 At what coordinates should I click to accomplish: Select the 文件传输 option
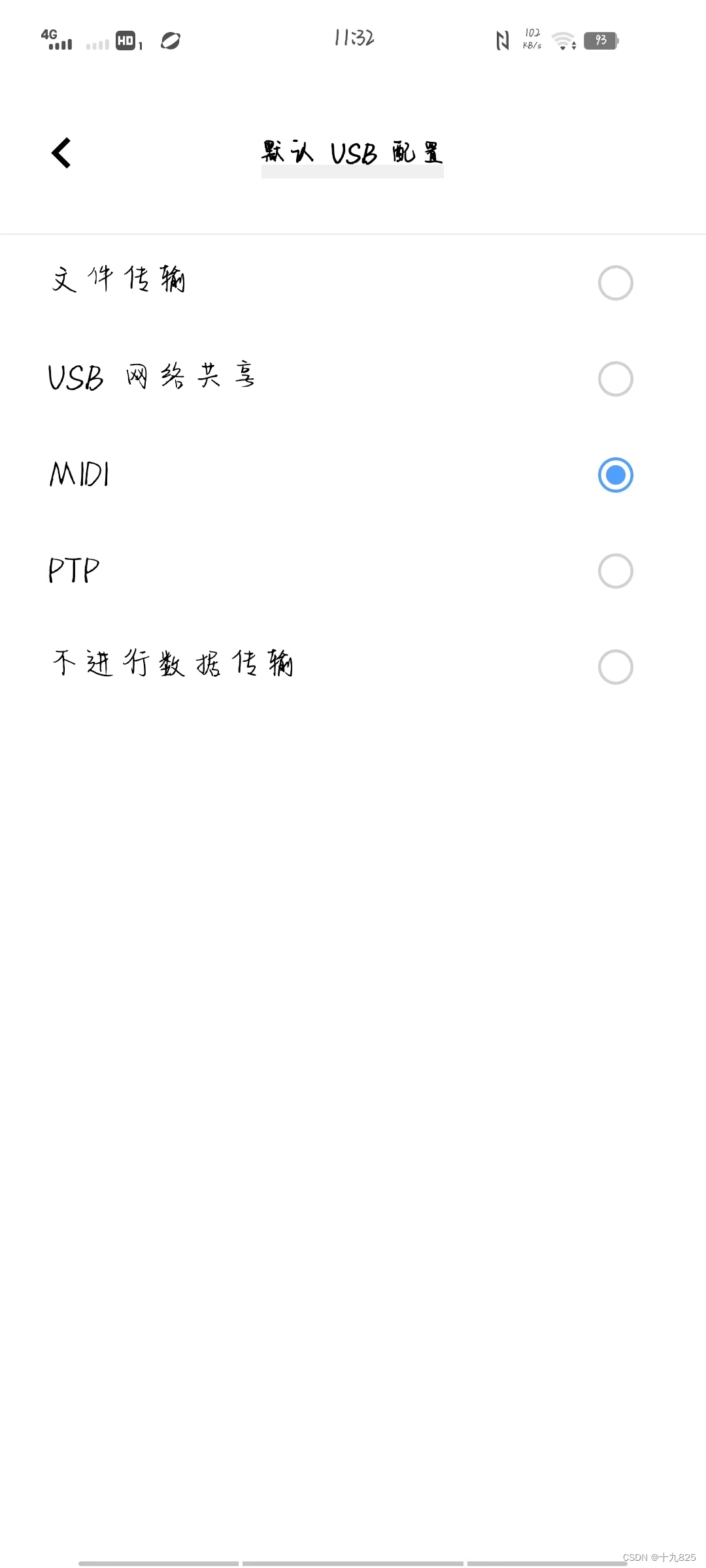(353, 283)
